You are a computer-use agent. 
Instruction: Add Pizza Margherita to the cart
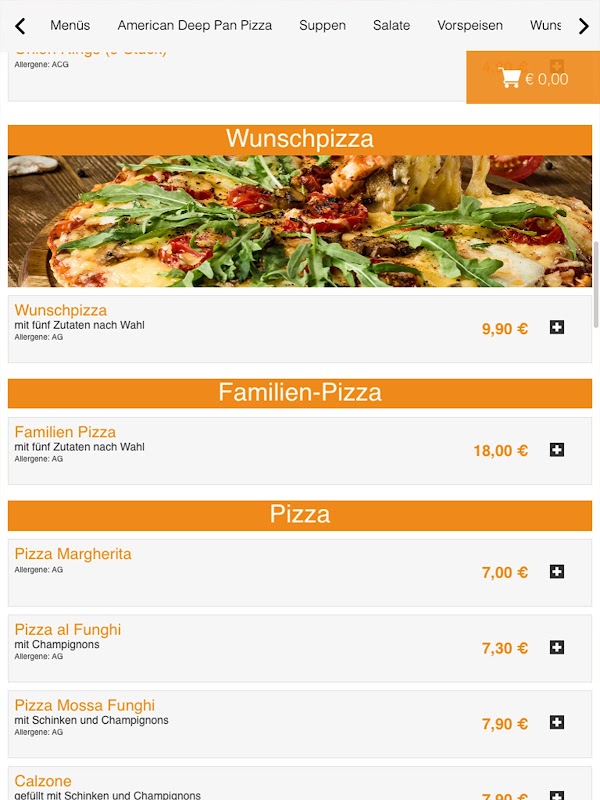tap(557, 572)
